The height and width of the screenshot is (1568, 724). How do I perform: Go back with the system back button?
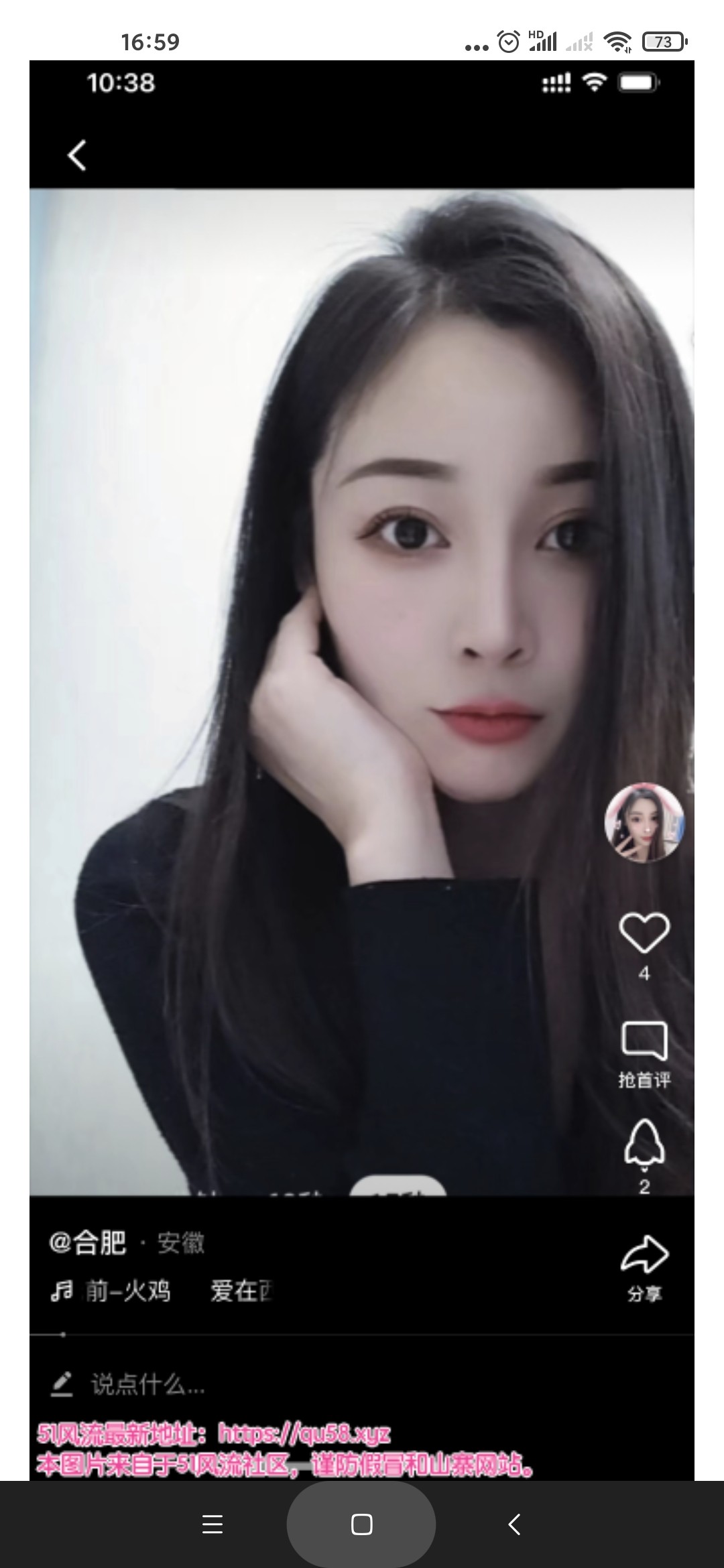click(514, 1524)
